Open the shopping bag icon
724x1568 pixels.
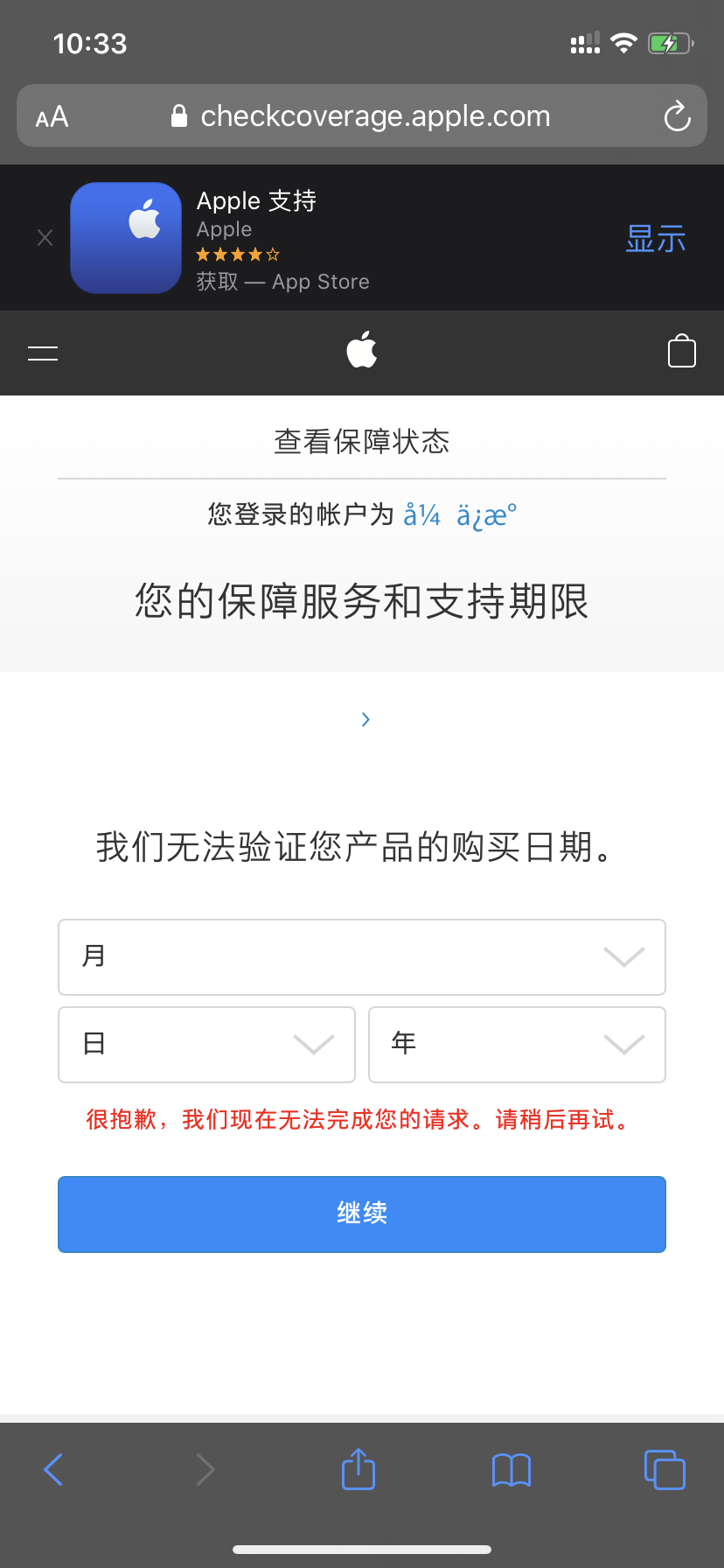(x=681, y=352)
